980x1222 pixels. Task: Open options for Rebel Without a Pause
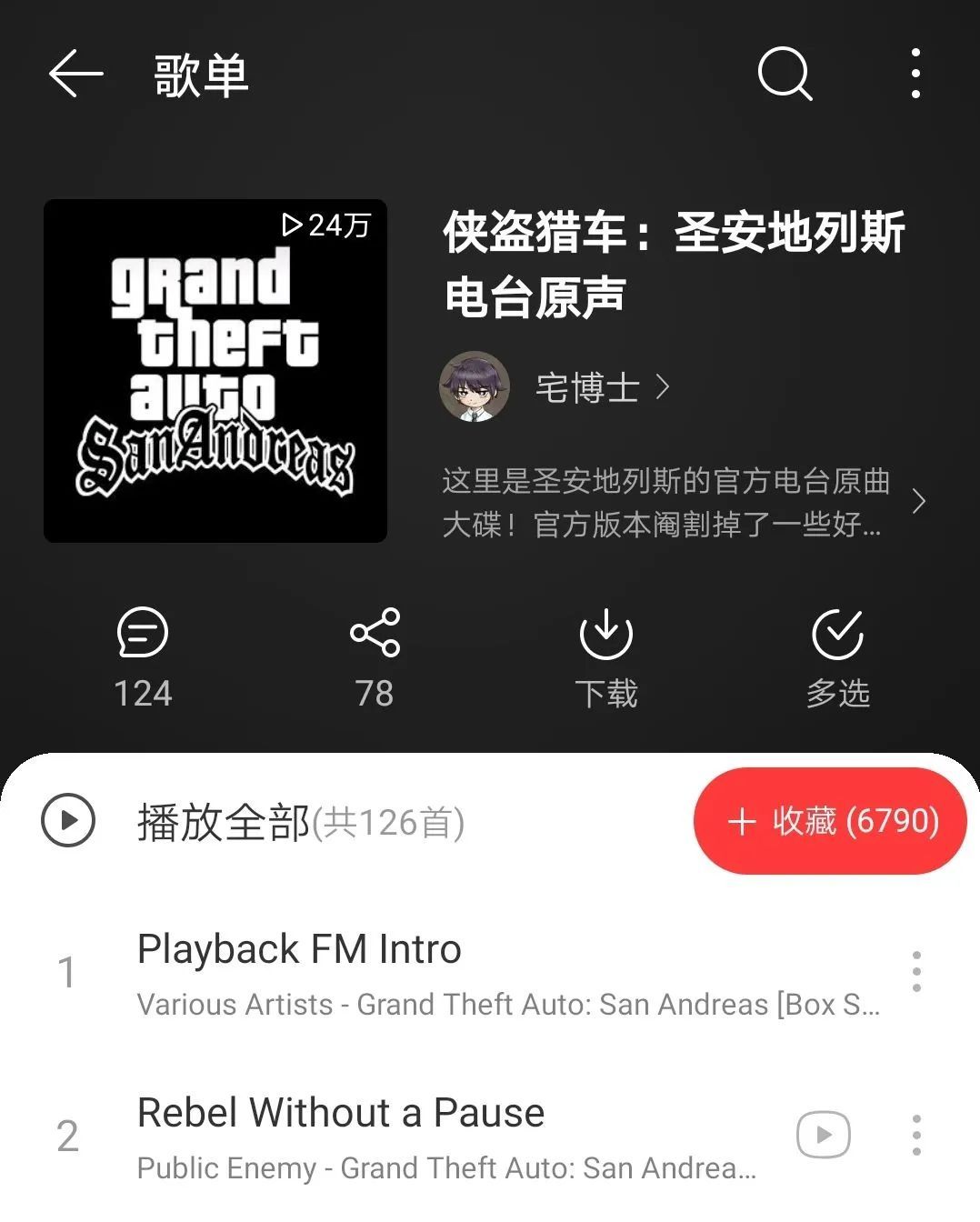coord(915,1135)
